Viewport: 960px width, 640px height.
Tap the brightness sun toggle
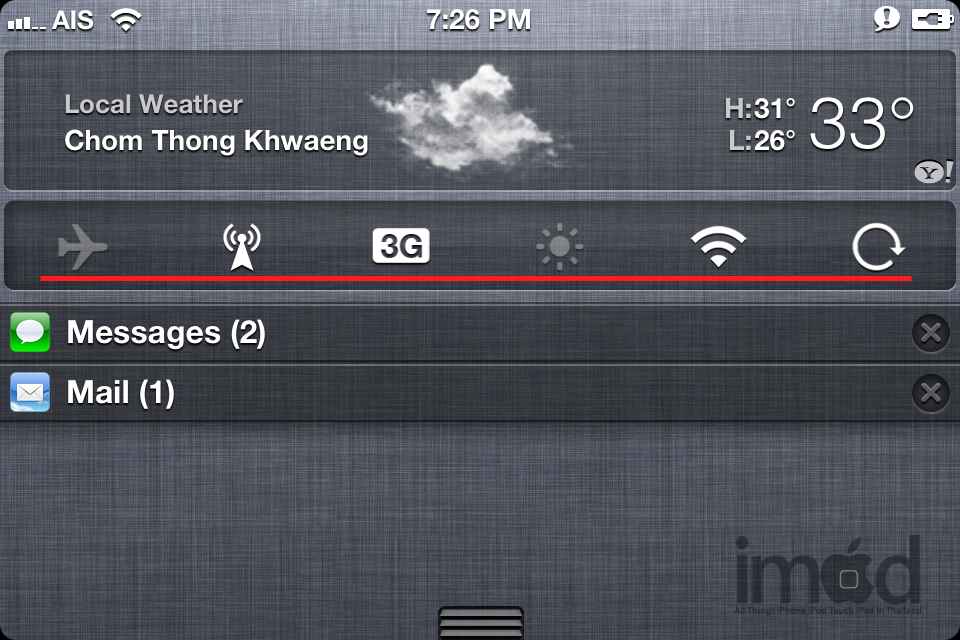coord(558,246)
